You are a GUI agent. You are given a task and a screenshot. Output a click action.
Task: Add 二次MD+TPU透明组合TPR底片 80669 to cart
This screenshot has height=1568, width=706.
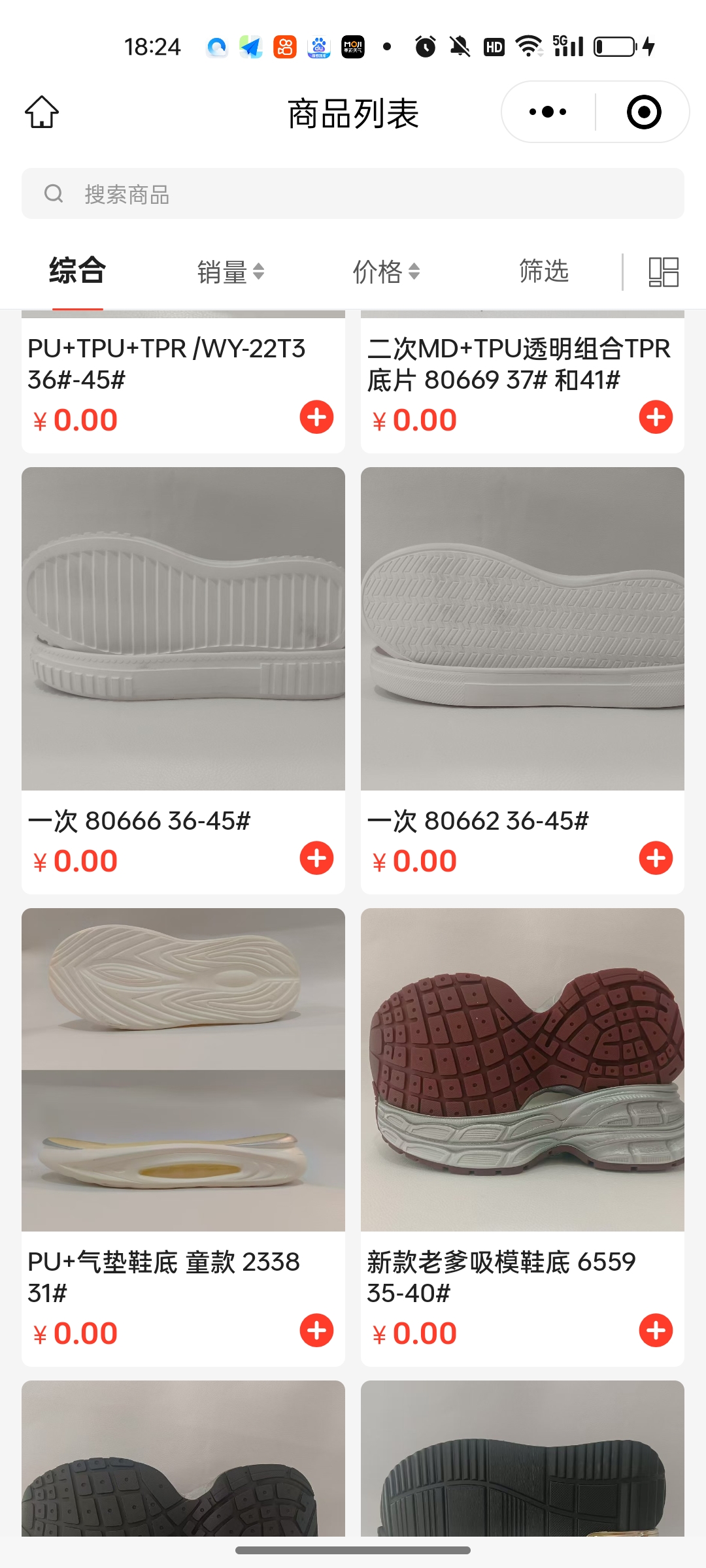click(656, 417)
